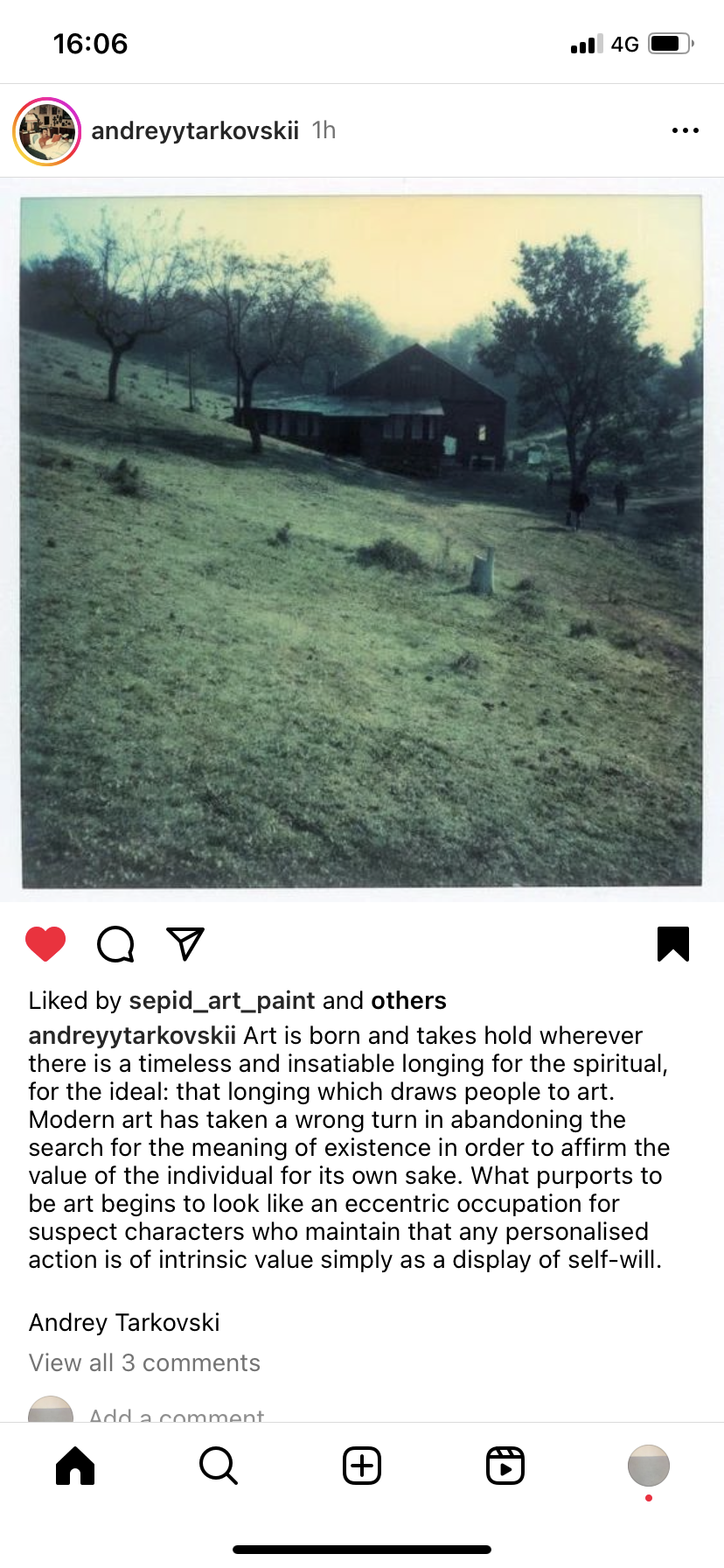Go to the Home feed tab
This screenshot has height=1568, width=724.
pyautogui.click(x=75, y=1466)
